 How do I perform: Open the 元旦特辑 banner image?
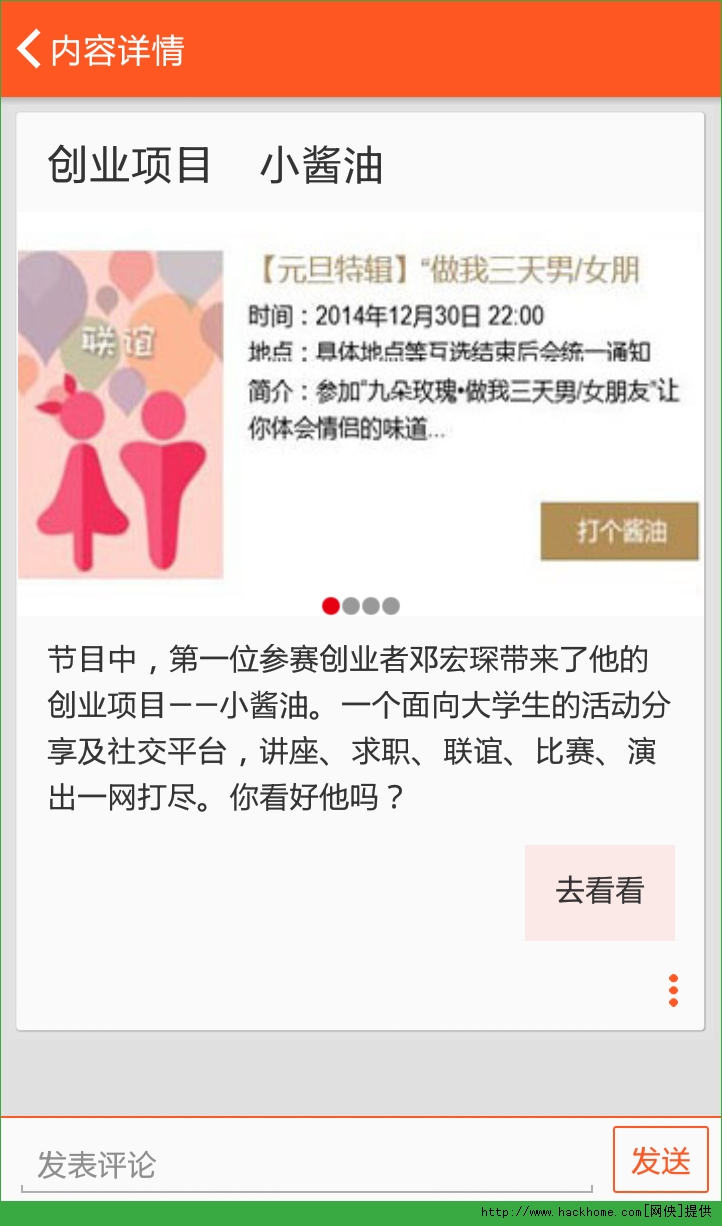(x=359, y=412)
